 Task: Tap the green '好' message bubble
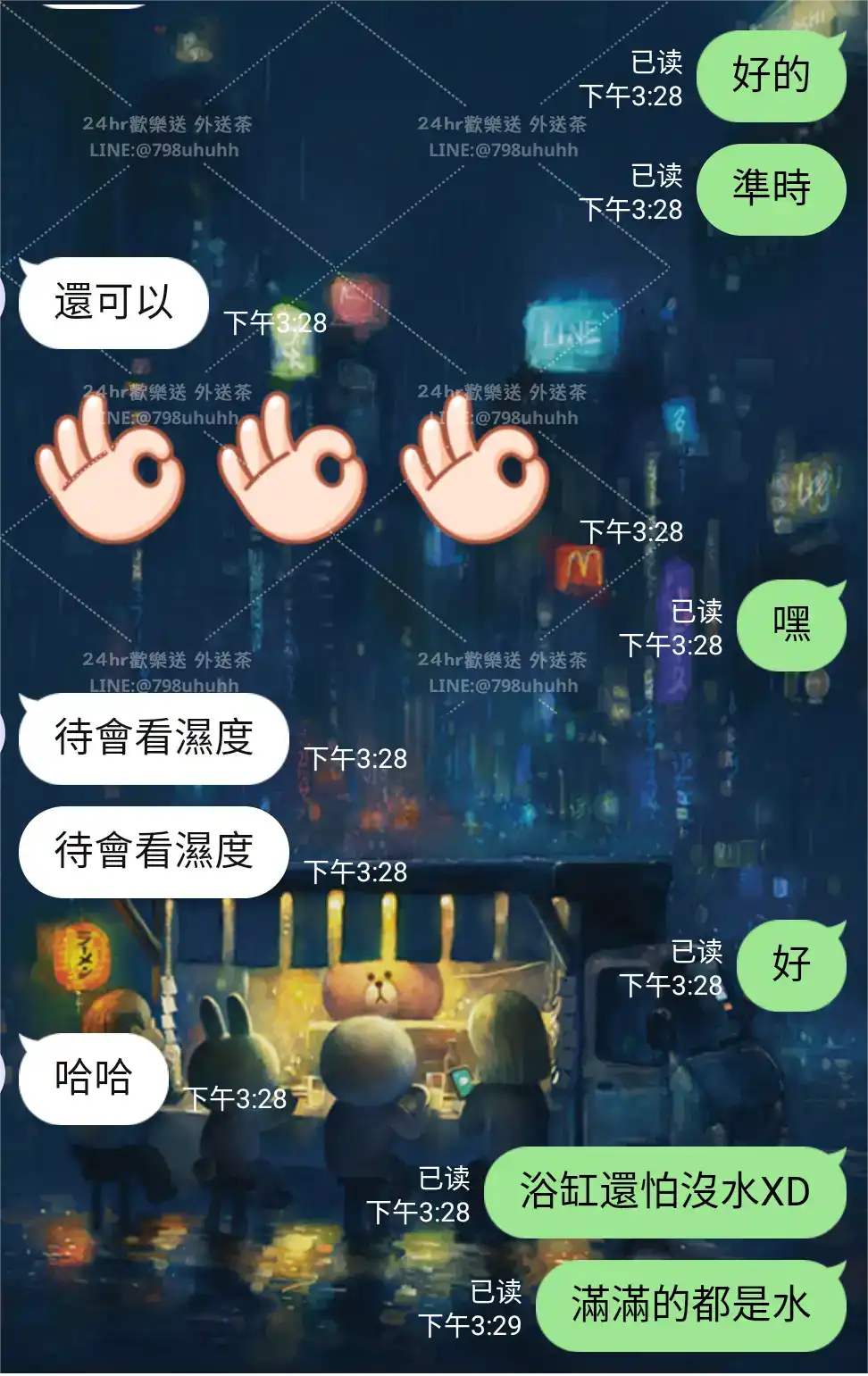point(790,964)
